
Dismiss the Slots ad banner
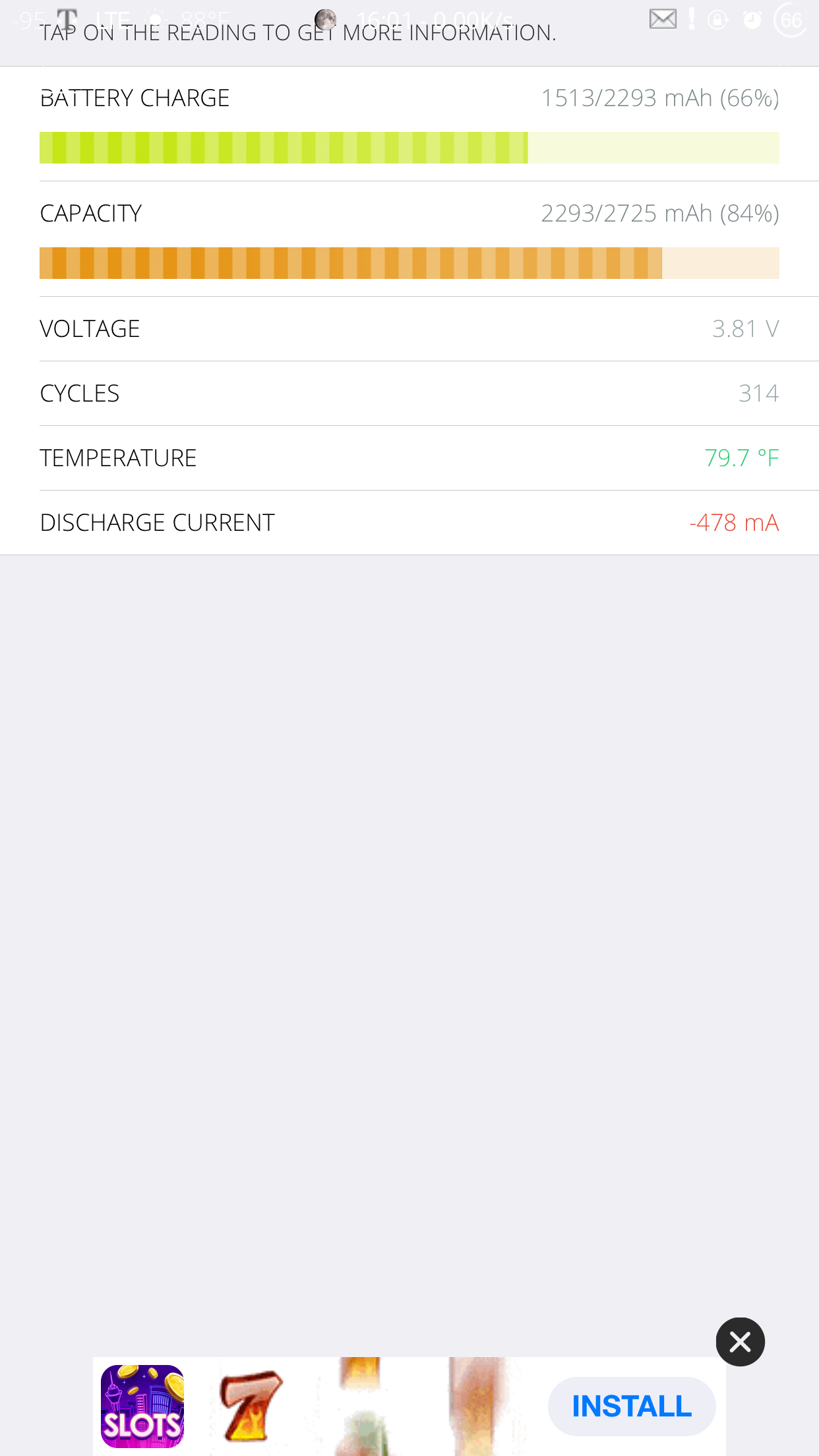click(x=740, y=1342)
